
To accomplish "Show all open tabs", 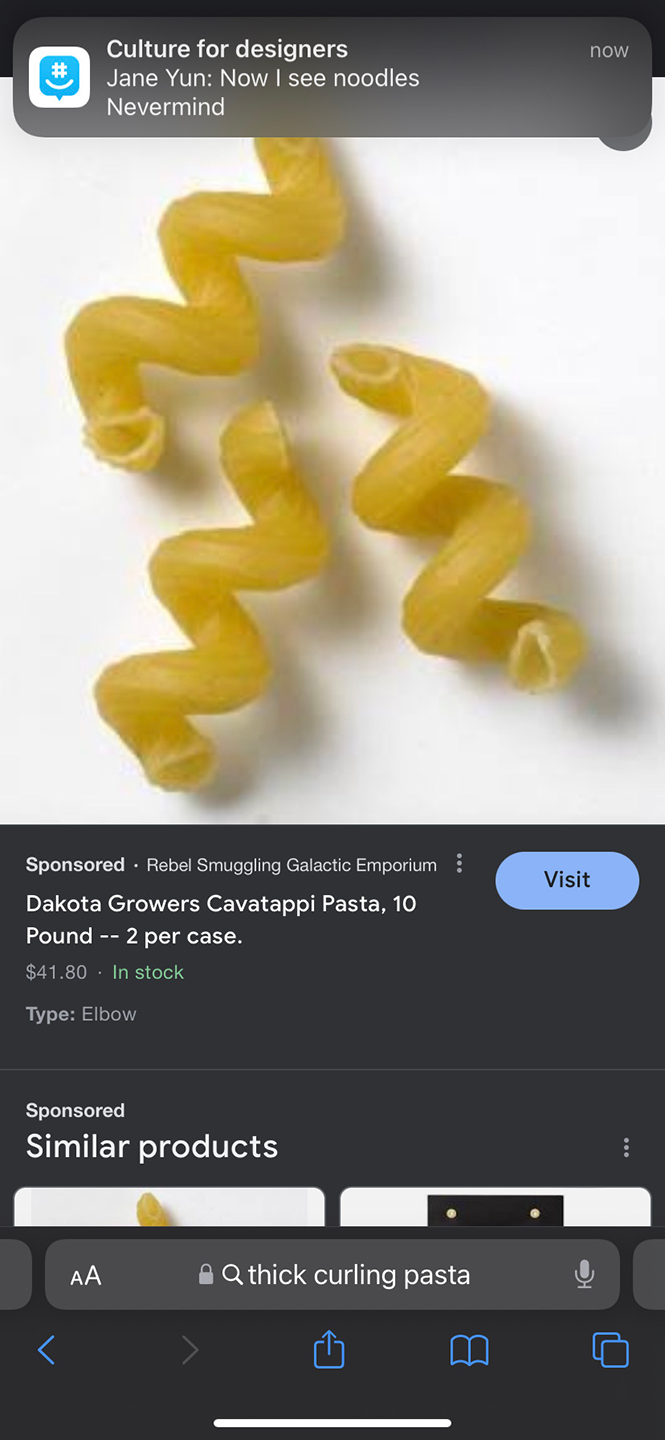I will [x=610, y=1351].
